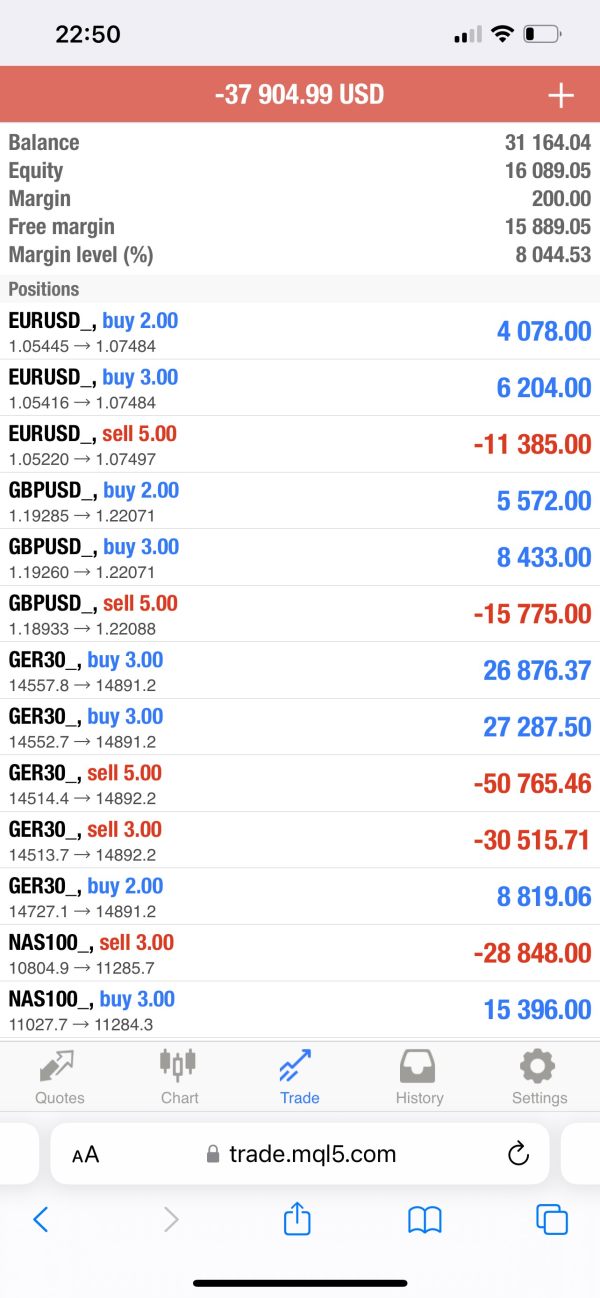Screen dimensions: 600x1298
Task: Open GER30 buy 2.00 position
Action: pos(300,897)
